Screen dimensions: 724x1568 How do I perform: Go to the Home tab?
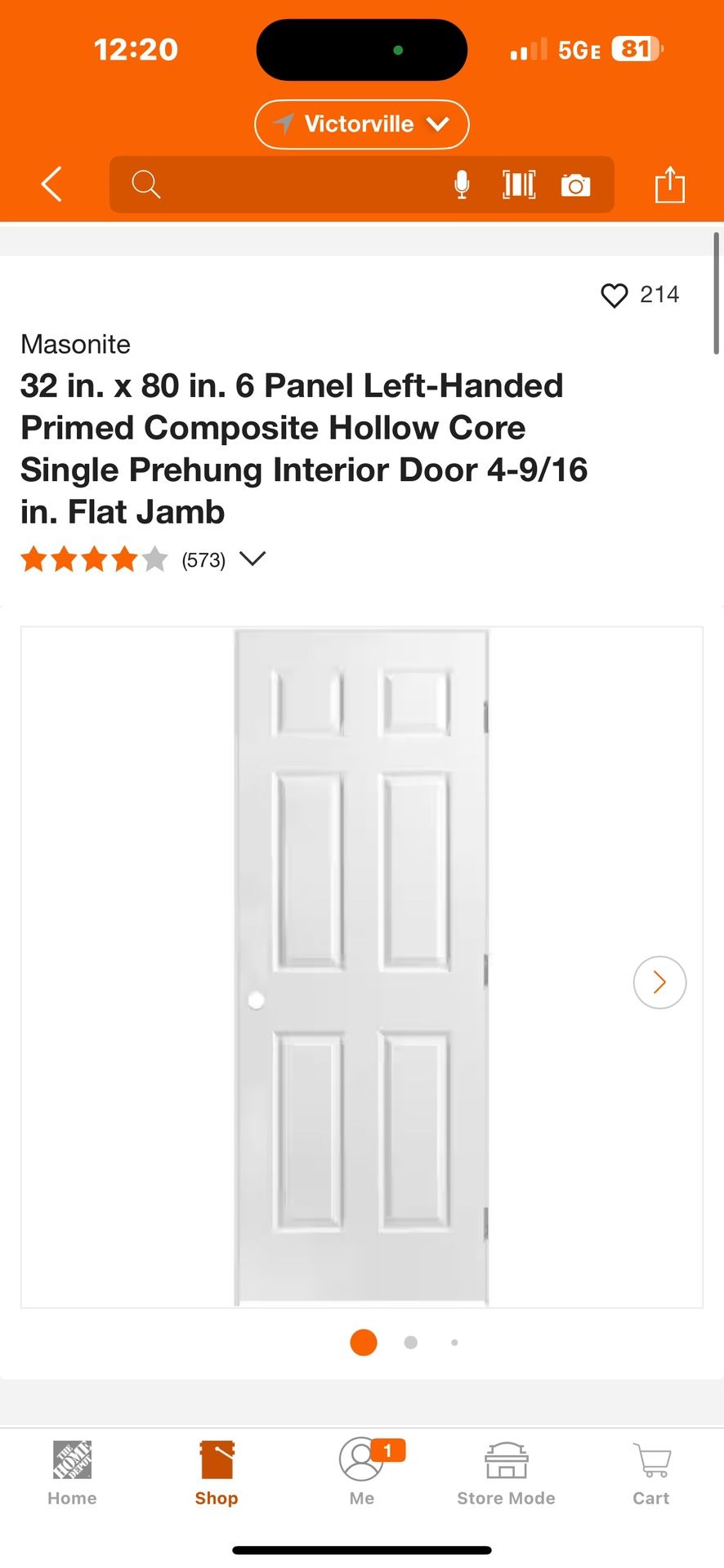72,1472
